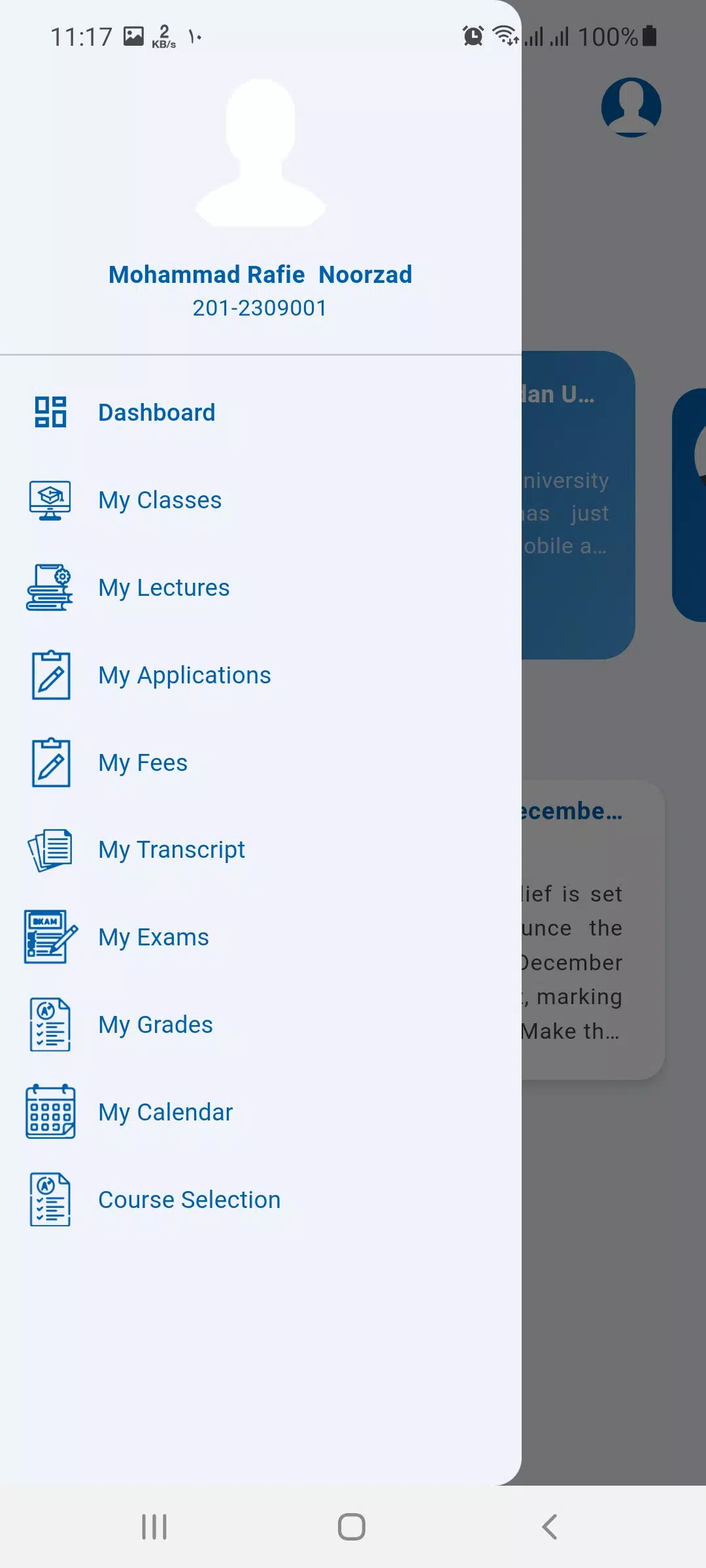The width and height of the screenshot is (706, 1568).
Task: Tap the system back button
Action: [x=550, y=1527]
